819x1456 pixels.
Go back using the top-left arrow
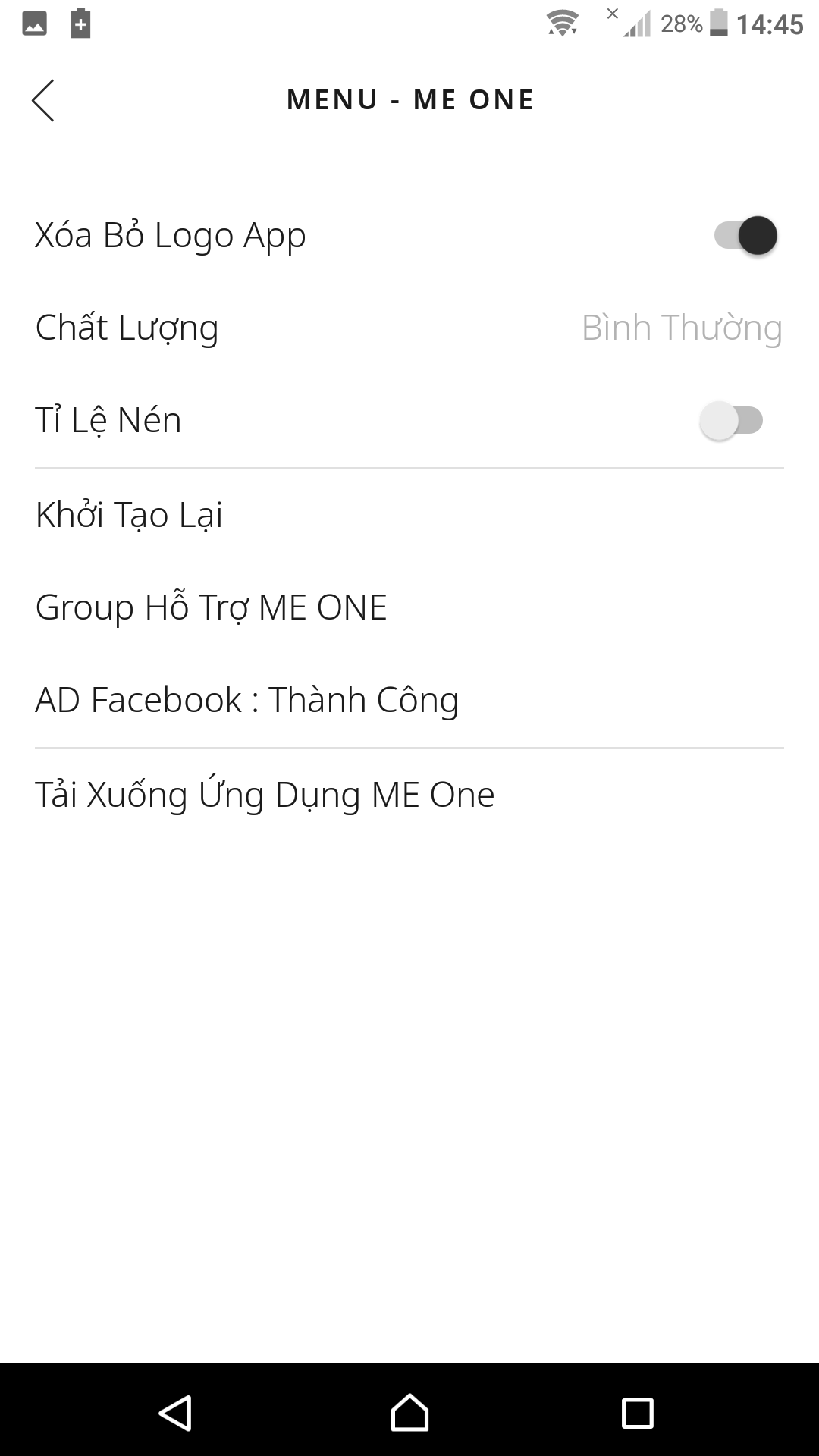point(43,100)
